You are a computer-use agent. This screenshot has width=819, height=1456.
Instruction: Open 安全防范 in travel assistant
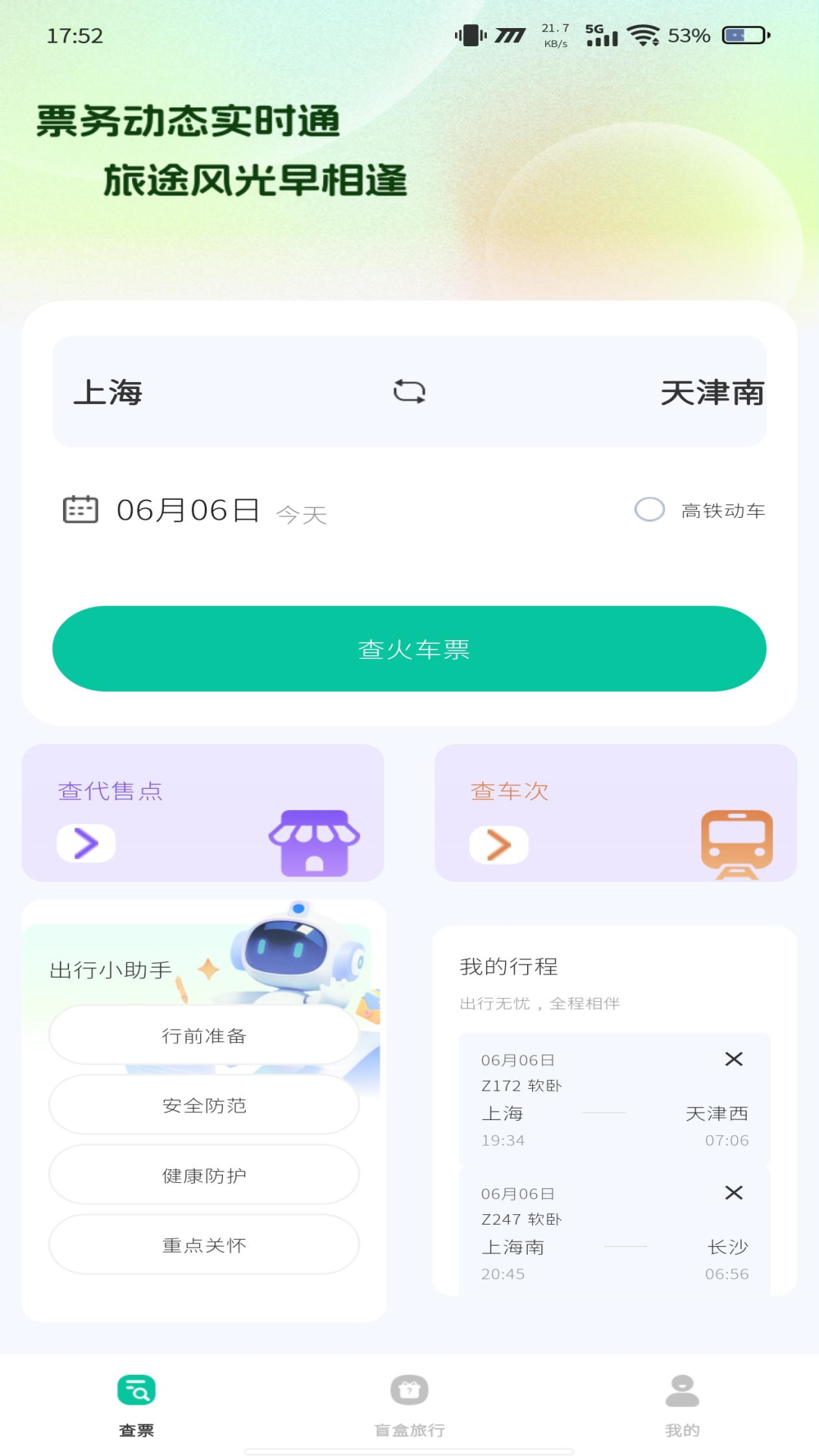[204, 1105]
